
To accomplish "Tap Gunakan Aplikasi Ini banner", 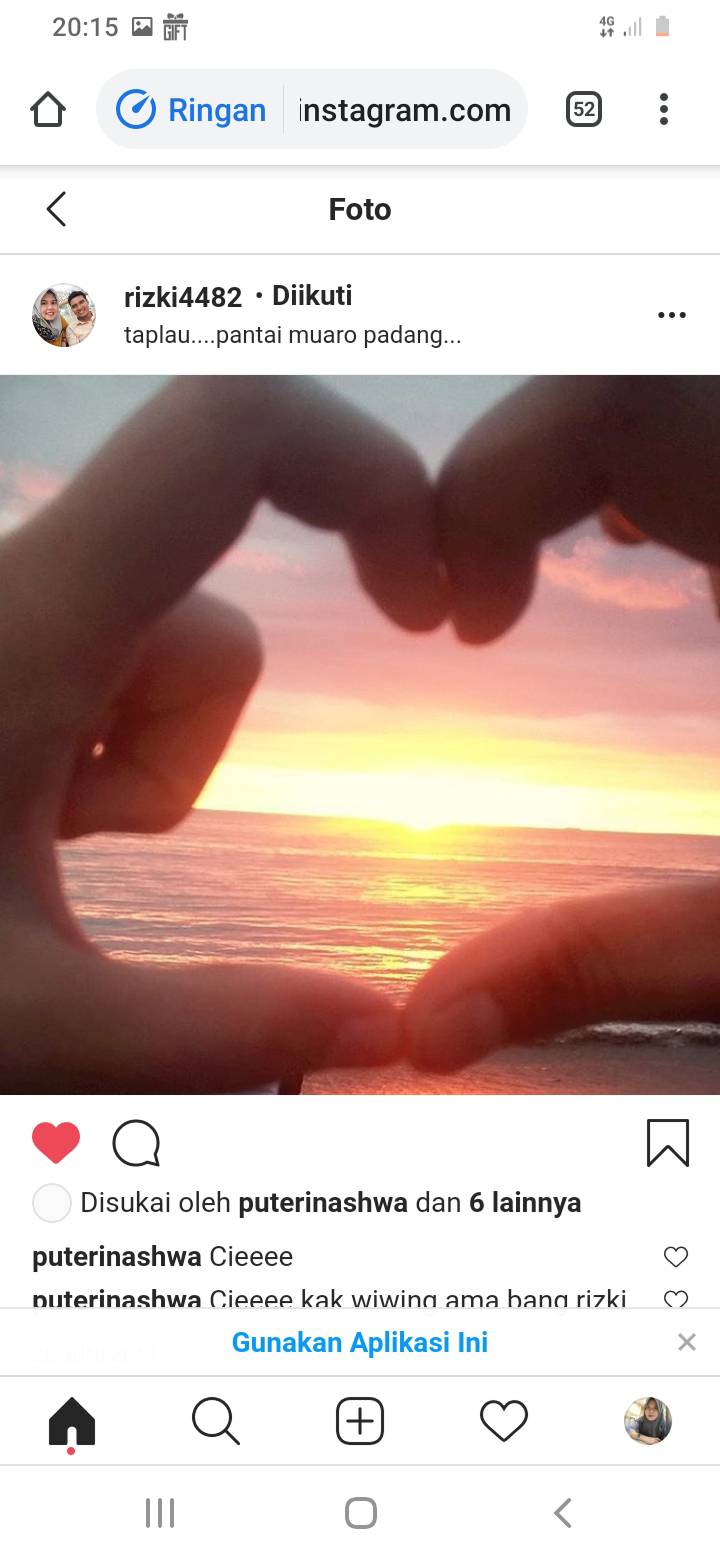I will pyautogui.click(x=360, y=1342).
